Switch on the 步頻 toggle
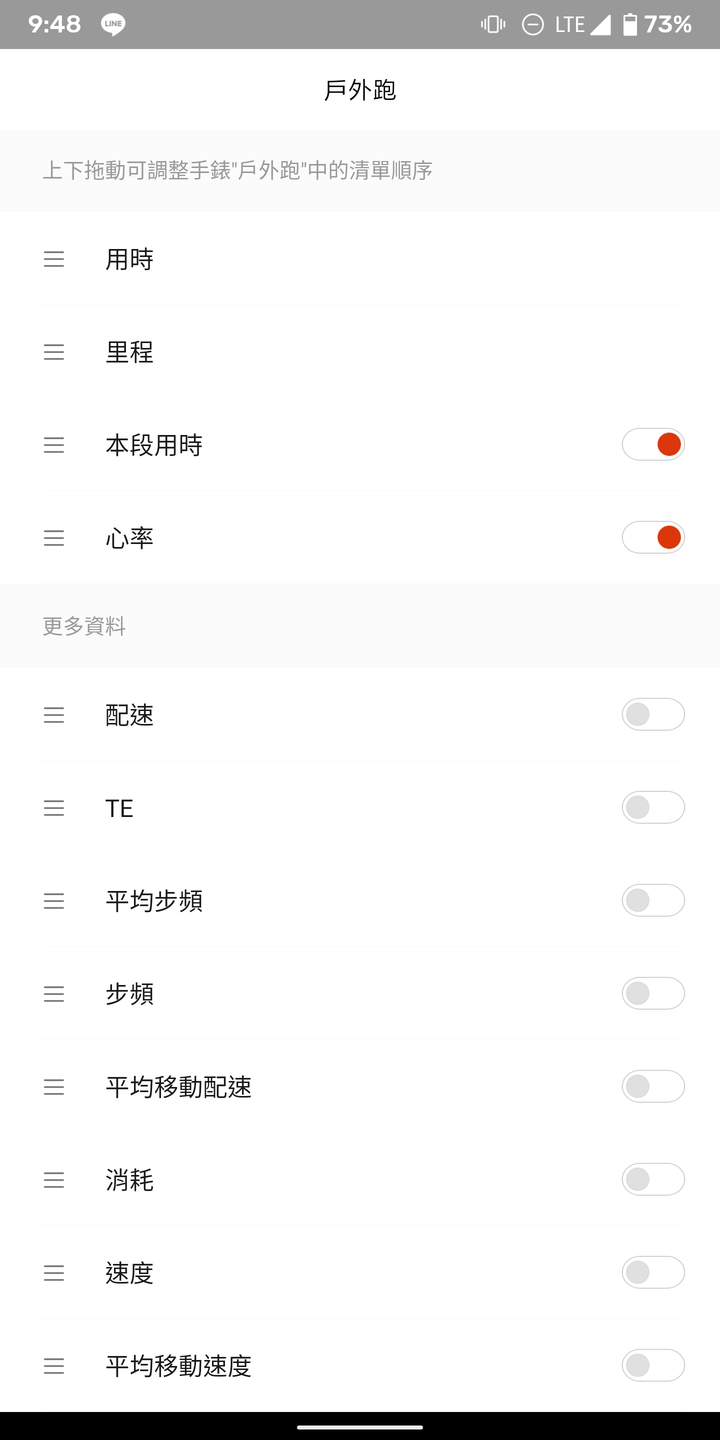The height and width of the screenshot is (1440, 720). (653, 993)
